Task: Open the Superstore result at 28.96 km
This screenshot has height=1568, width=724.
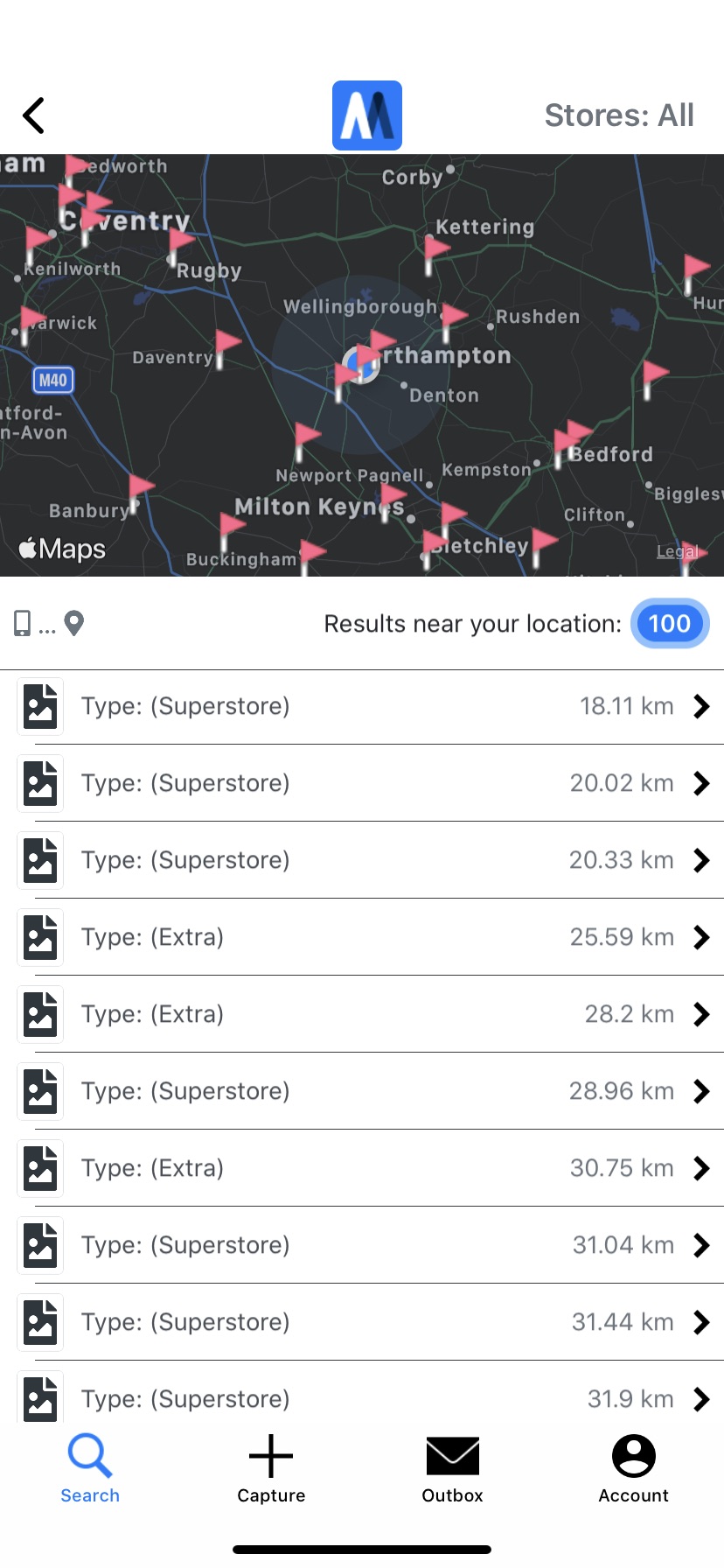Action: 362,1091
